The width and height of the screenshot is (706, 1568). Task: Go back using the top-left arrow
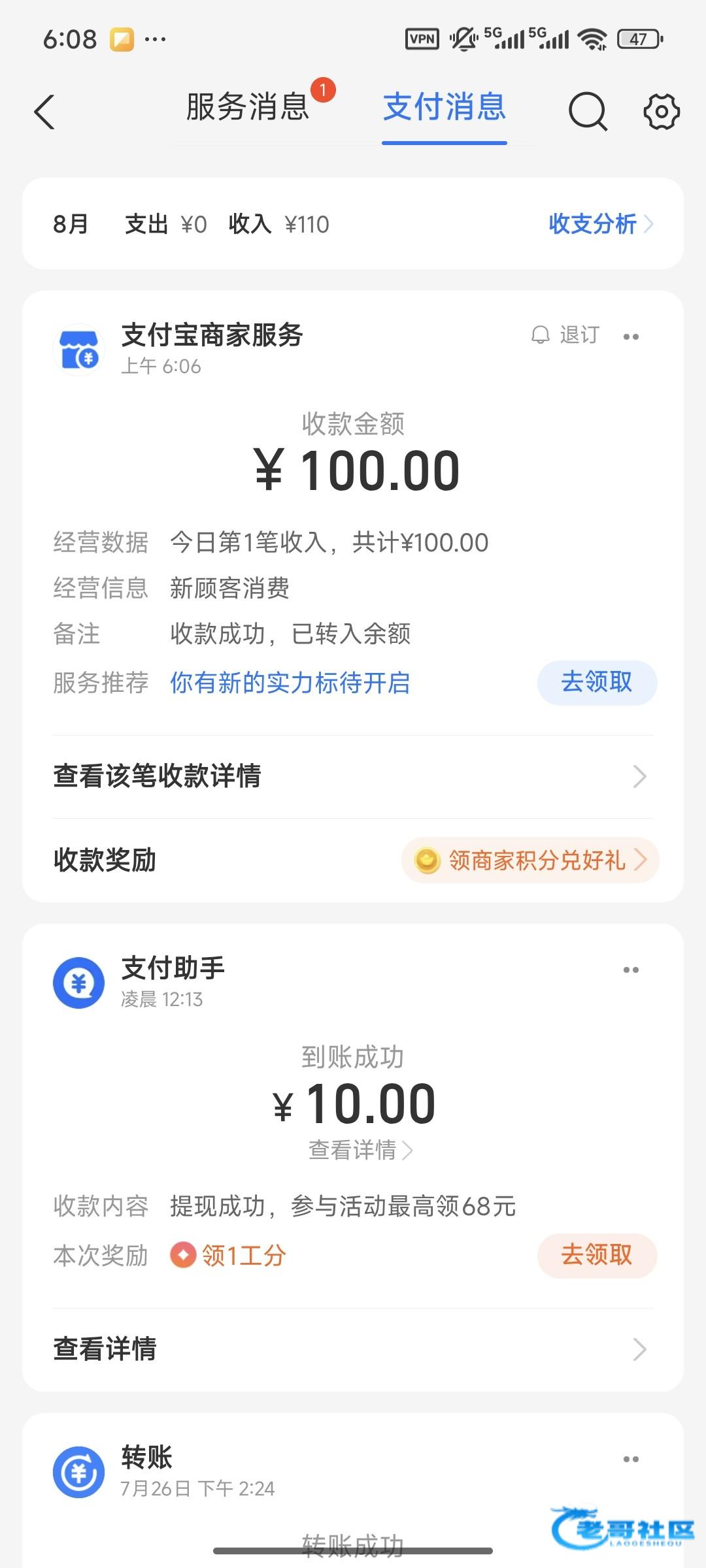coord(44,112)
